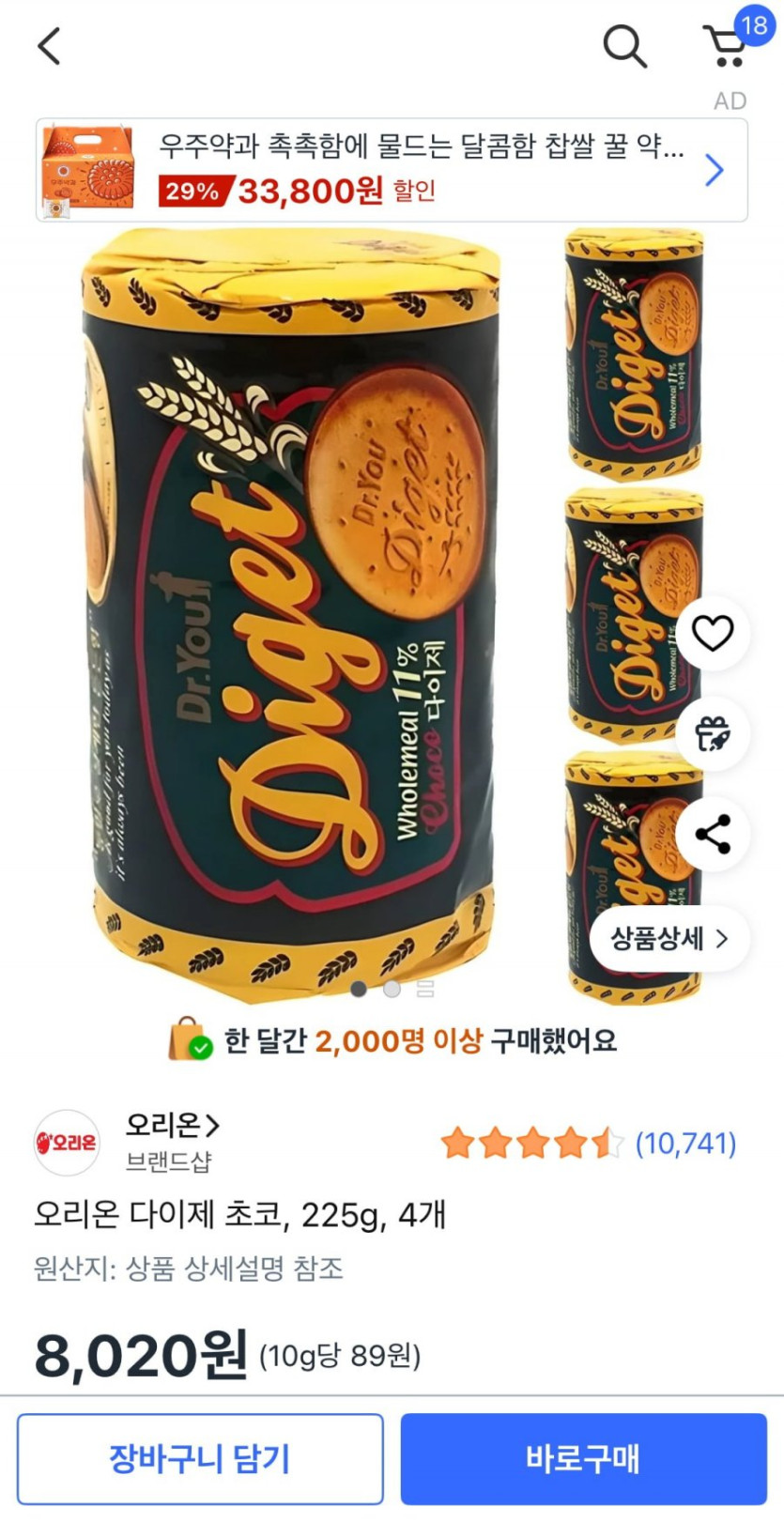Open the search icon
Image resolution: width=784 pixels, height=1522 pixels.
click(624, 45)
